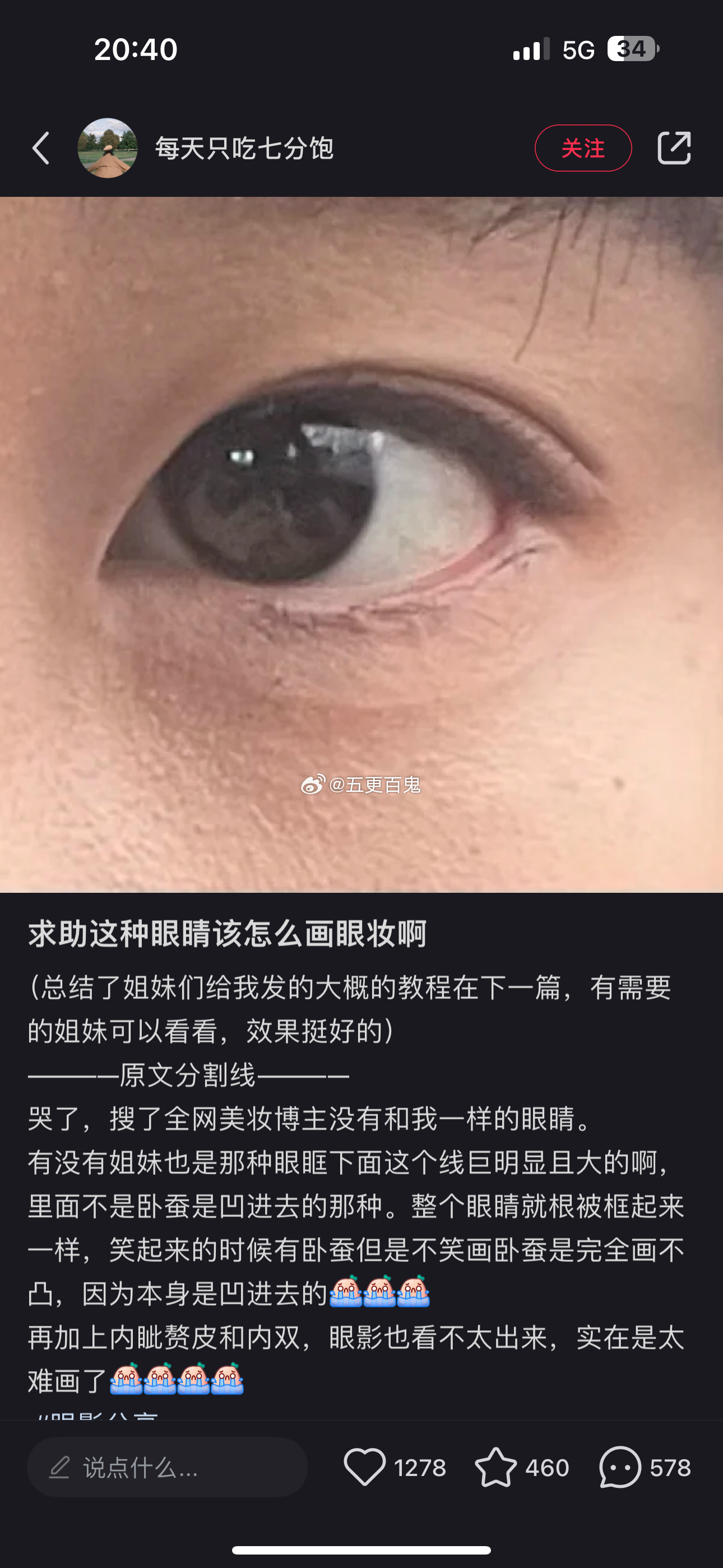Image resolution: width=723 pixels, height=1568 pixels.
Task: Tap the 说点什么 comment input field
Action: [x=167, y=1468]
